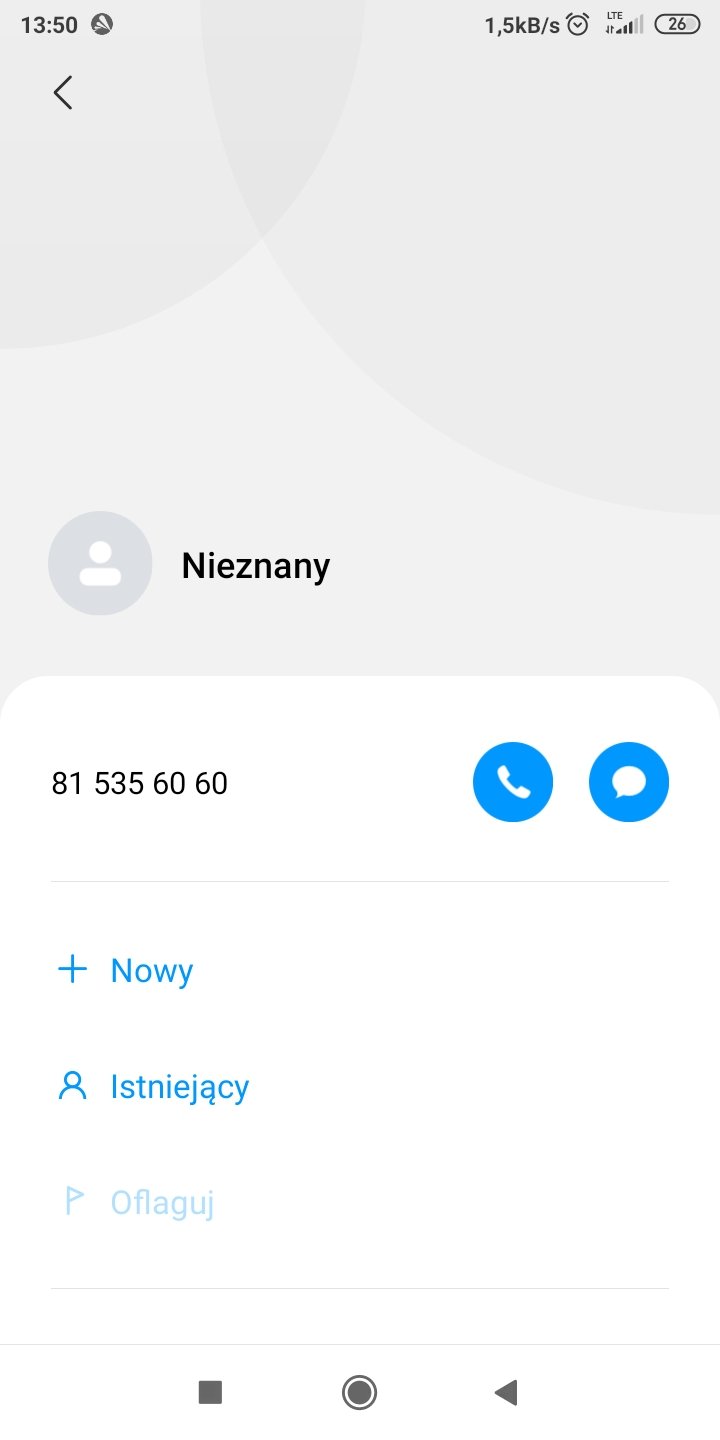Open the recent apps square button

(x=210, y=1392)
